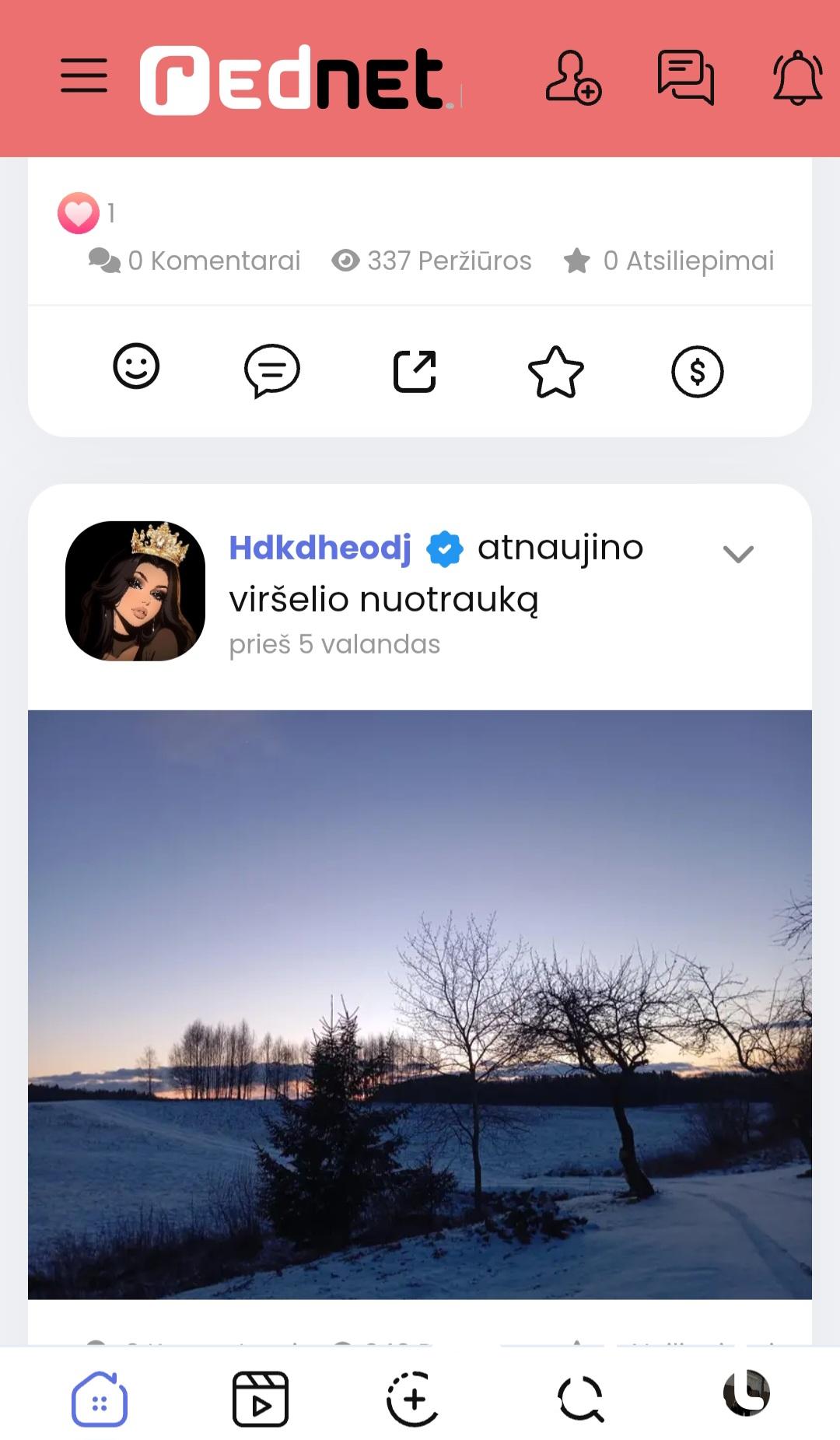Expand the options chevron on Hdkdheodj's post

[738, 554]
